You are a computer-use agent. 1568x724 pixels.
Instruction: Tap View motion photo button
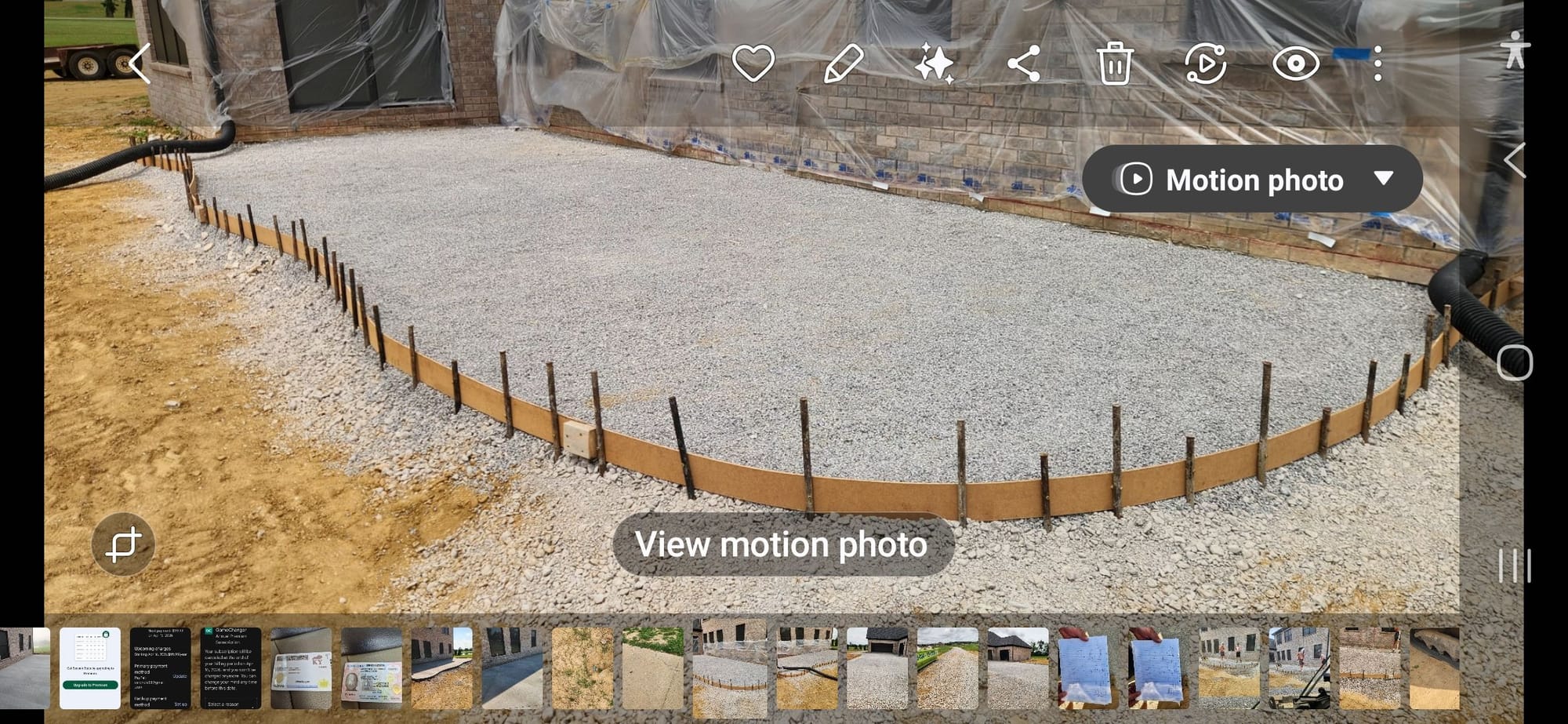click(782, 544)
